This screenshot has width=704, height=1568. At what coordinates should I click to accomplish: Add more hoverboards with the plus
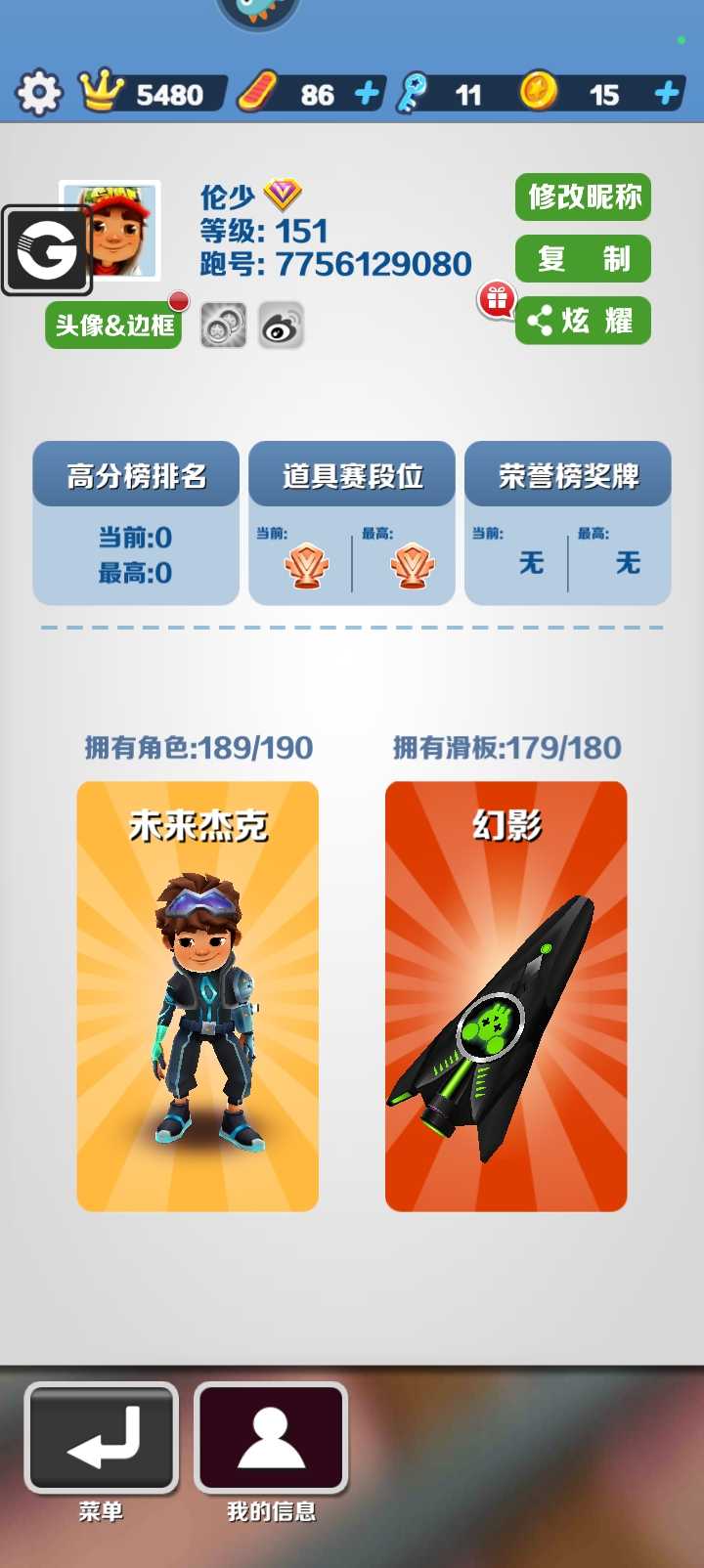pyautogui.click(x=367, y=94)
